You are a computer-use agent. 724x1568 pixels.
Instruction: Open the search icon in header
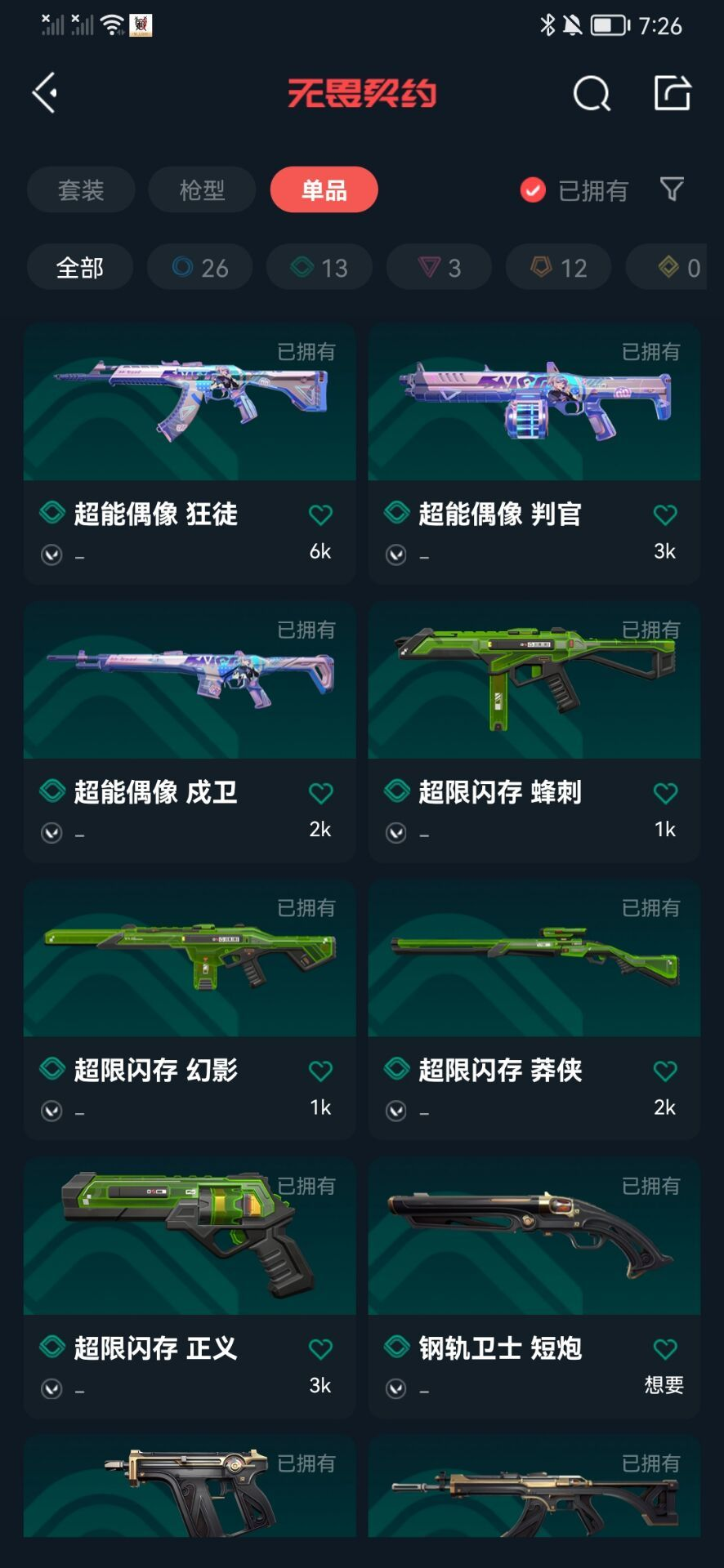pos(592,93)
